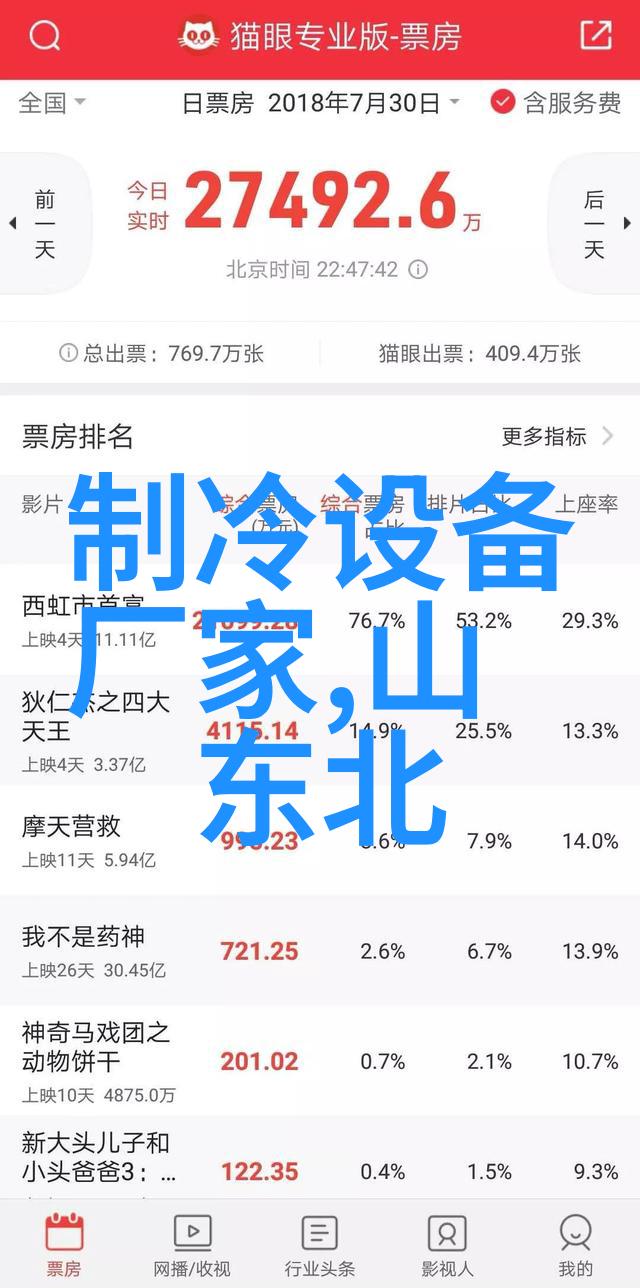Share the box office page

click(595, 37)
